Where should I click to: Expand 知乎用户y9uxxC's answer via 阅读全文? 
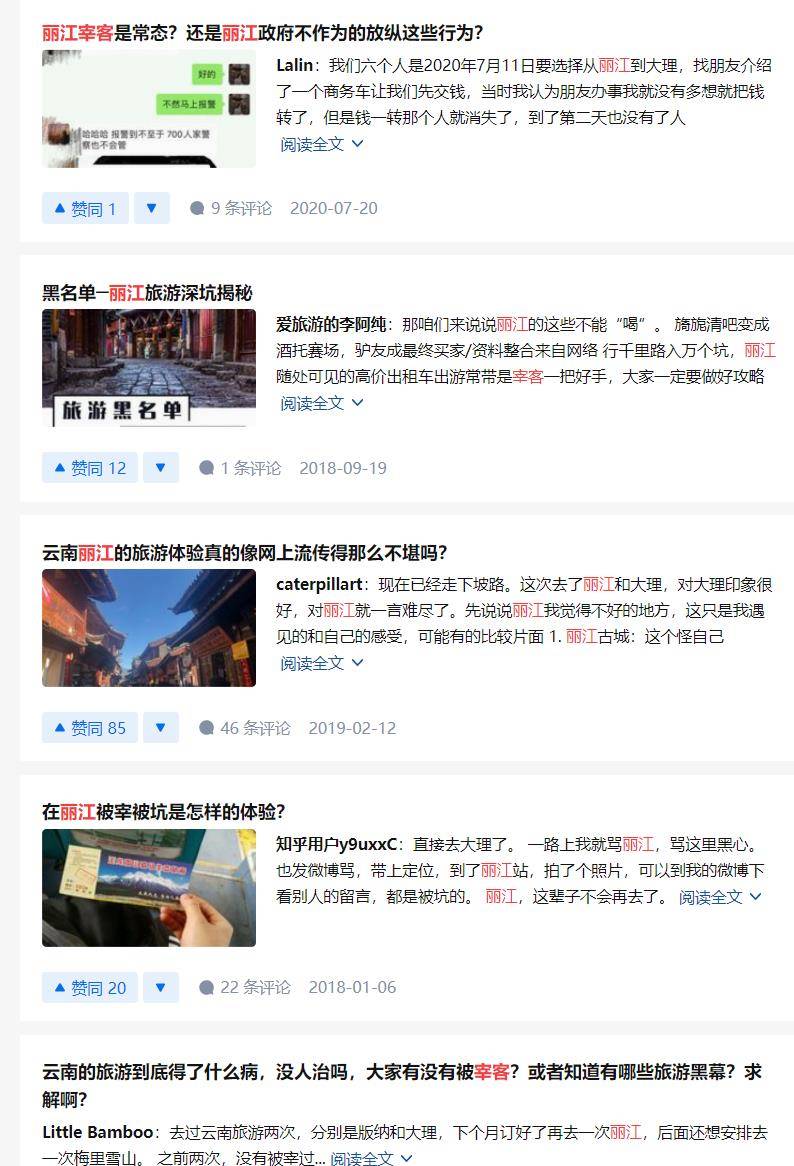[720, 897]
